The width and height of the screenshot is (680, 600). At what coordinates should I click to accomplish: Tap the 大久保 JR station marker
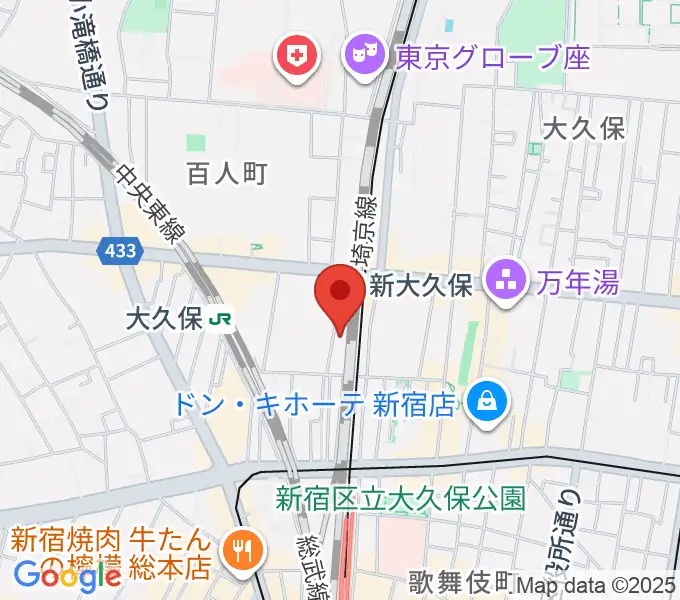click(222, 319)
